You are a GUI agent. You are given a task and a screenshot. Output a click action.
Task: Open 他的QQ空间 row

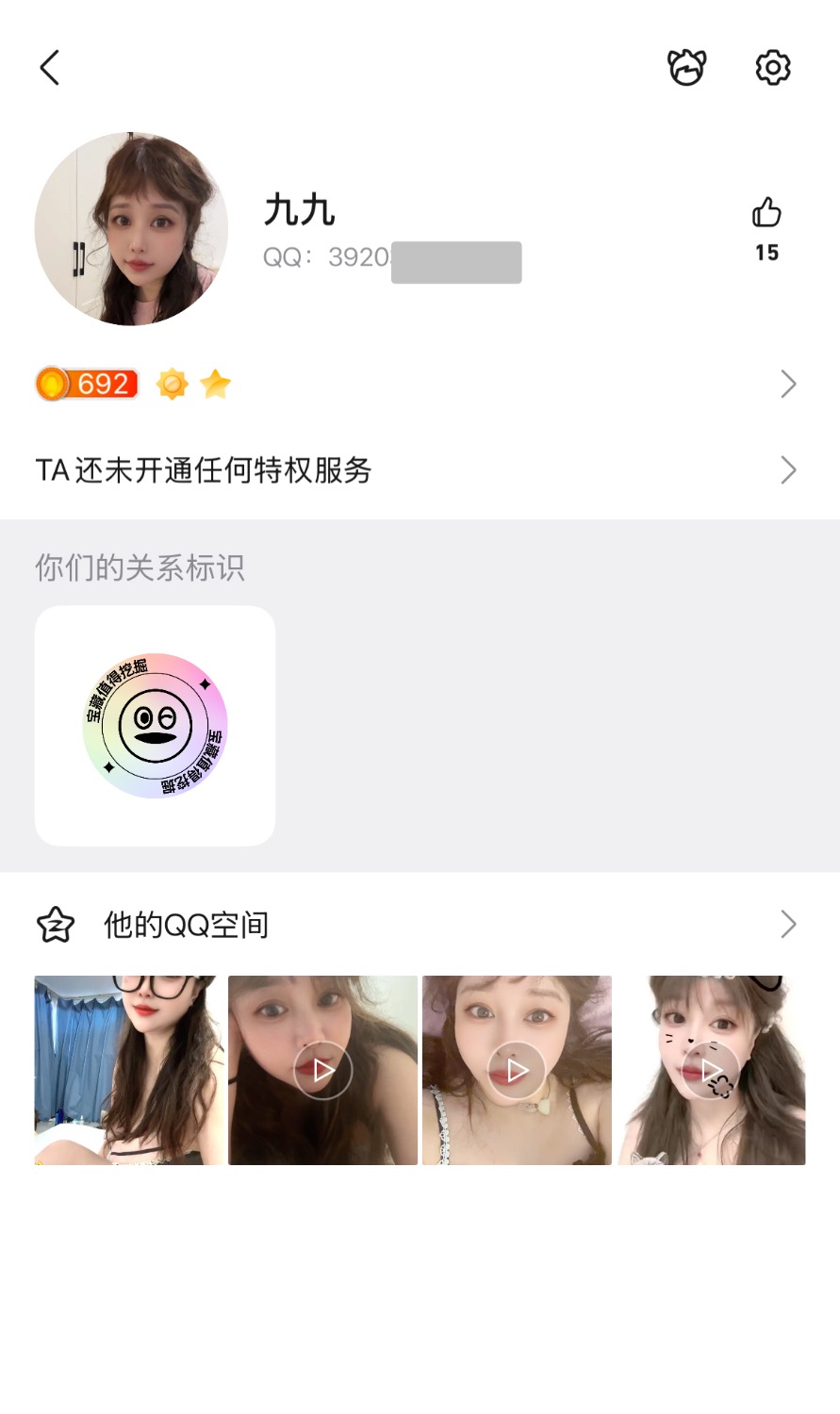pos(415,925)
